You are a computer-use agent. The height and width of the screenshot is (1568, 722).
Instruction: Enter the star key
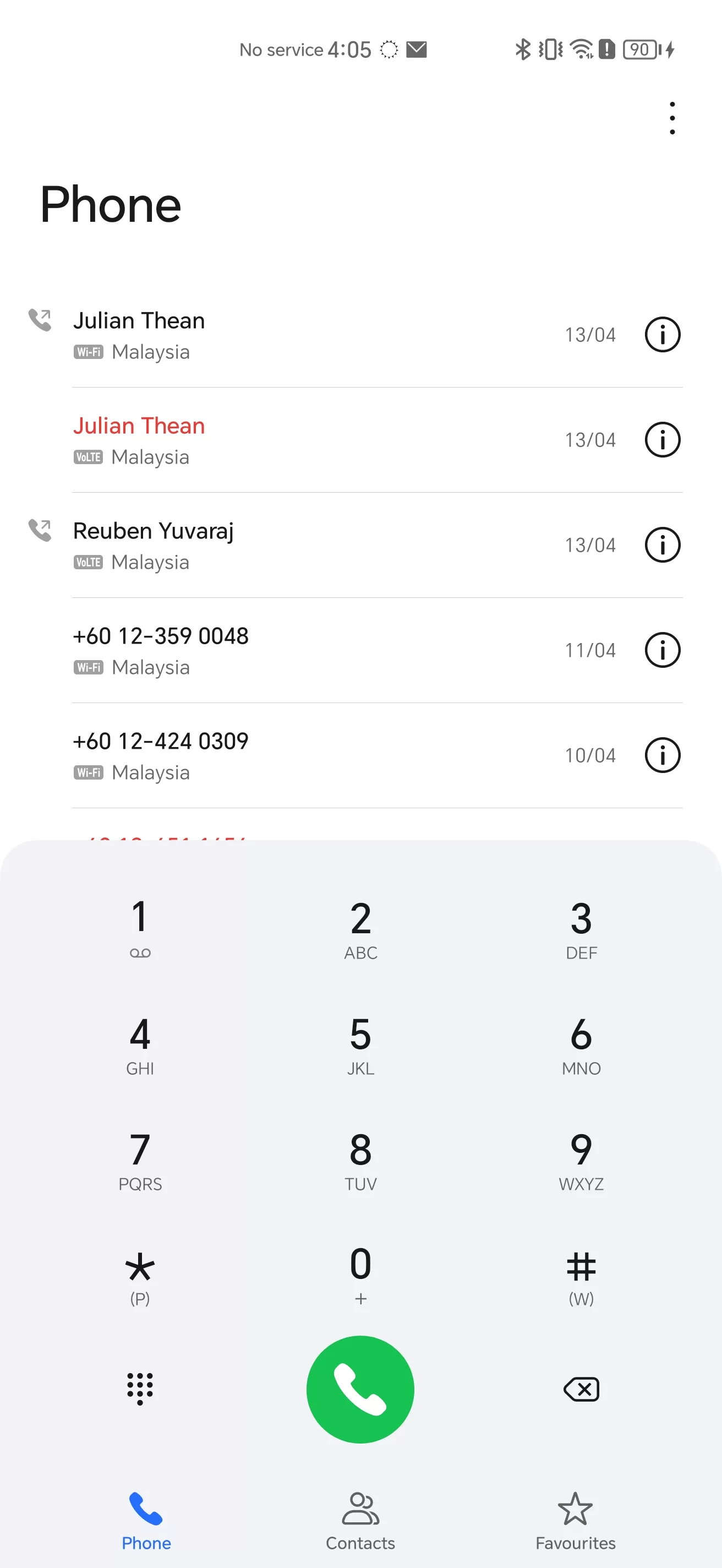click(140, 1275)
